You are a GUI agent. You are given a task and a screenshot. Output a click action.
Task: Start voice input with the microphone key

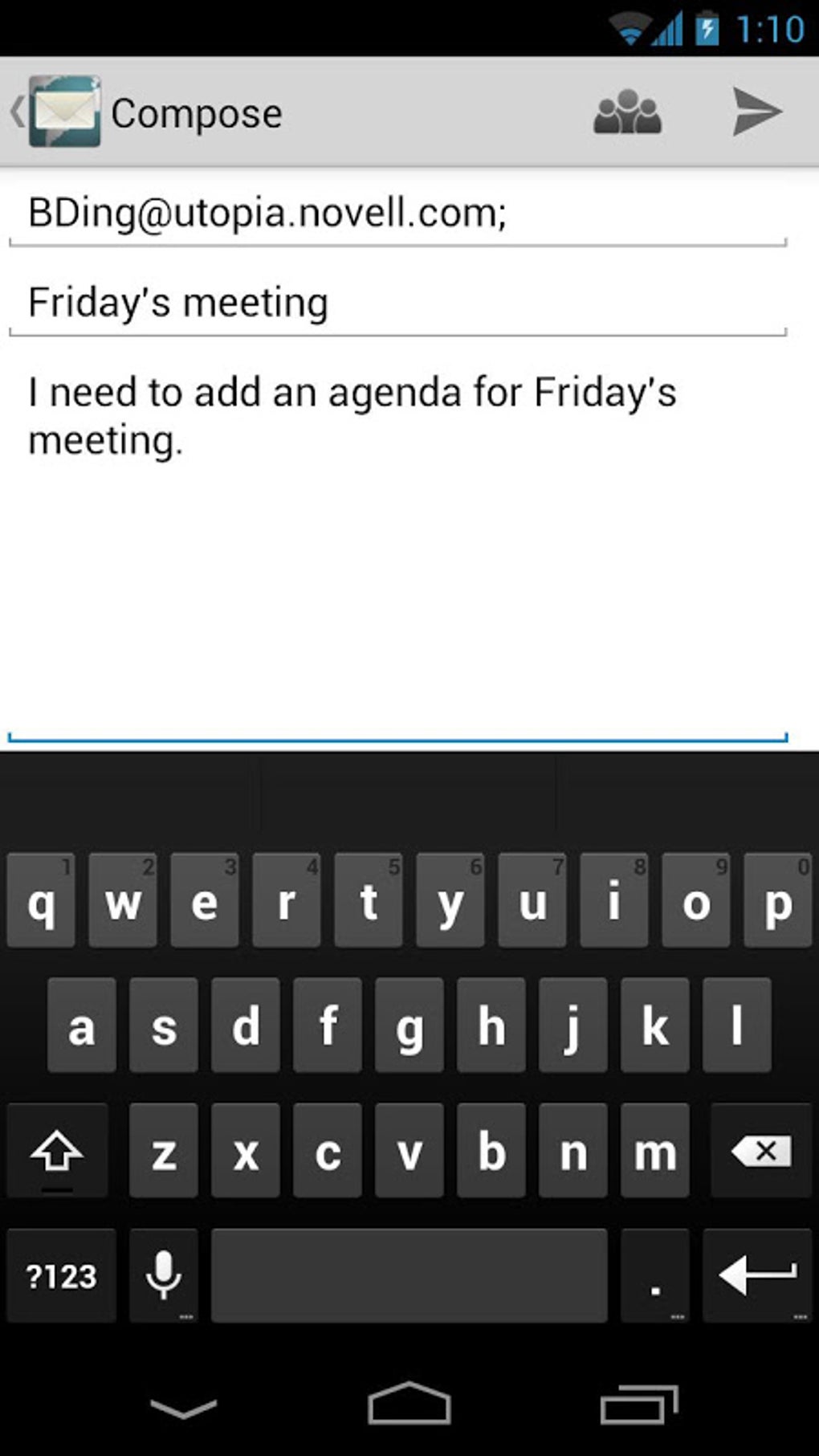coord(164,1275)
